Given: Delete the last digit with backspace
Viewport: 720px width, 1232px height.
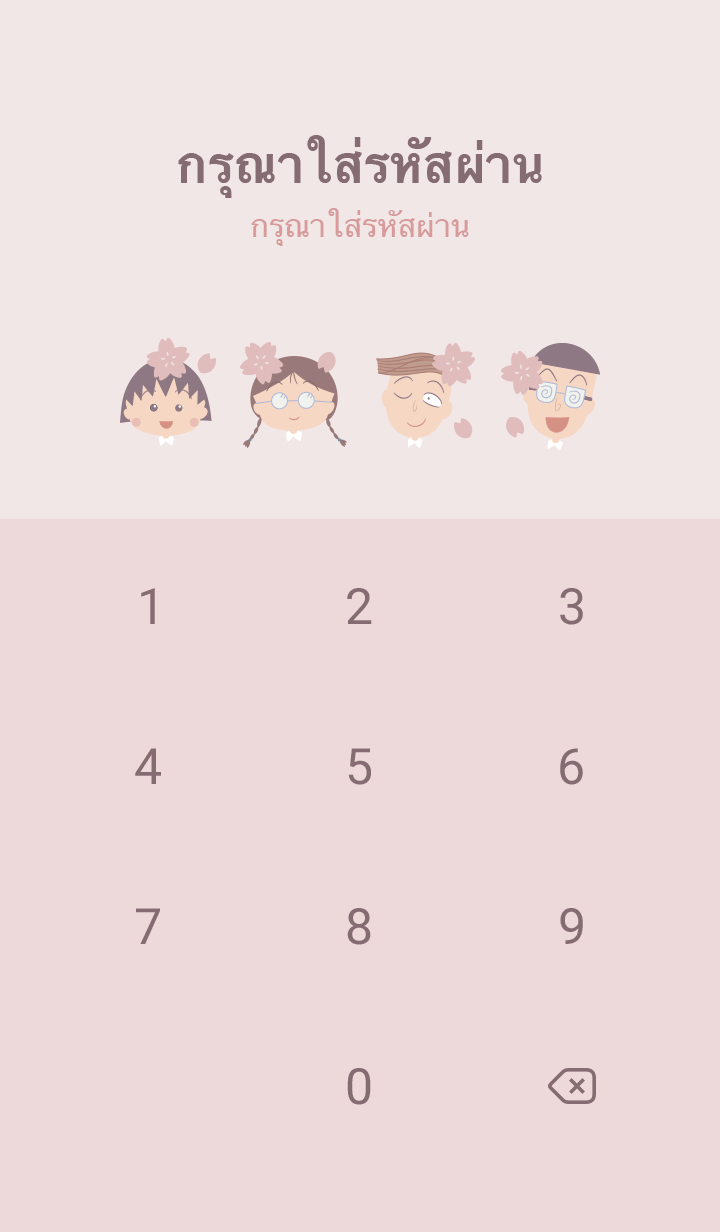Looking at the screenshot, I should pyautogui.click(x=572, y=1086).
